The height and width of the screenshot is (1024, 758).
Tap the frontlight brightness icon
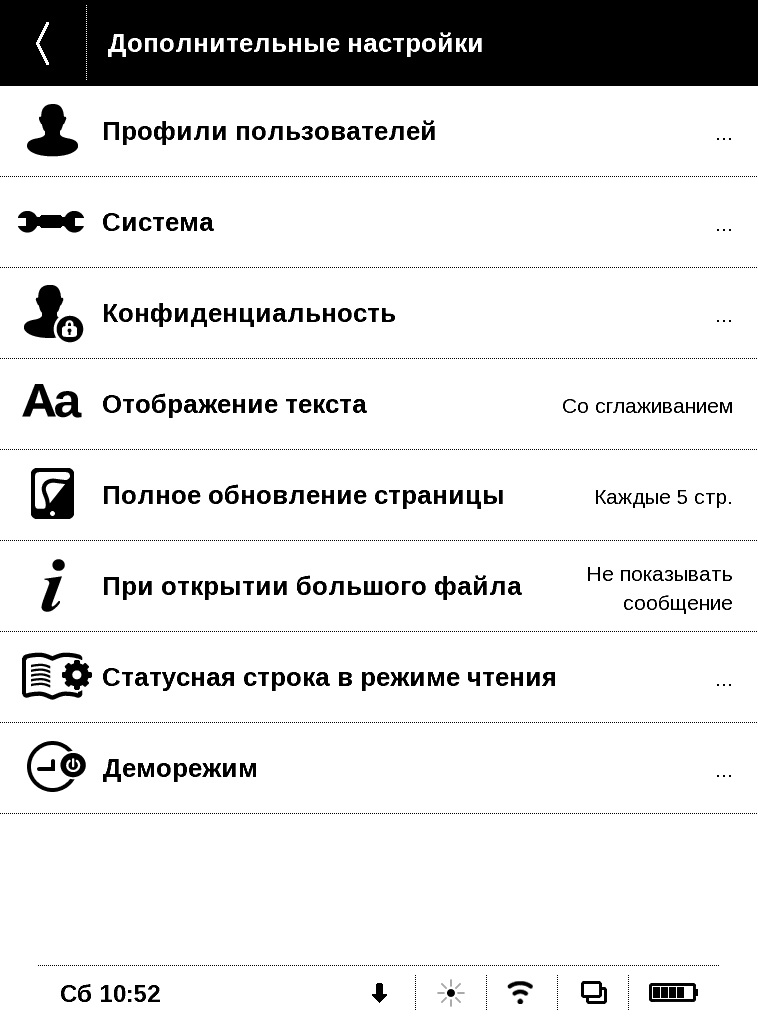451,993
